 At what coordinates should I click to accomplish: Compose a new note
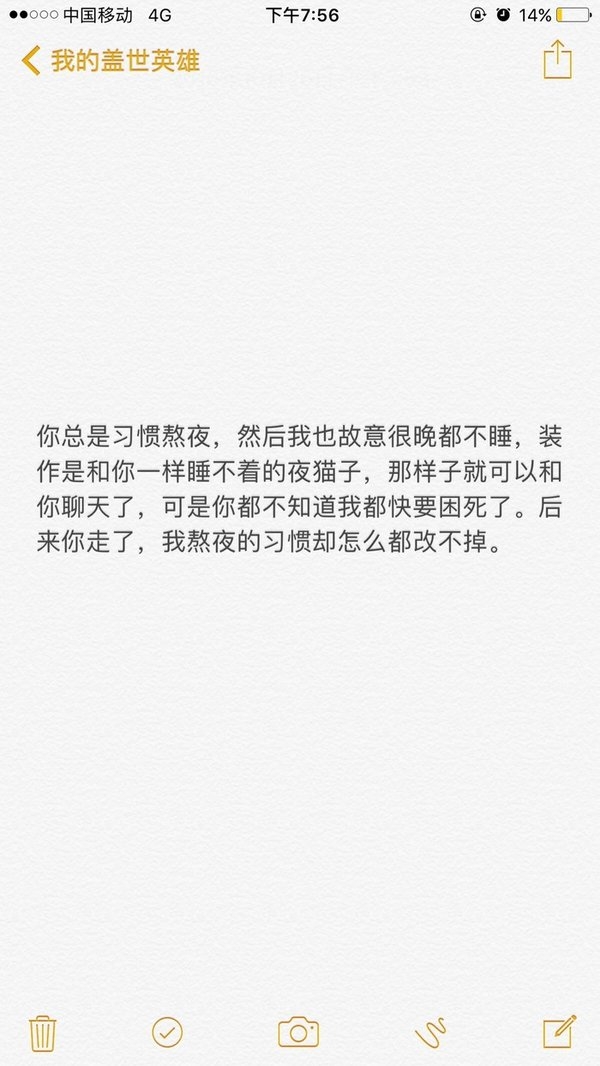point(560,1032)
